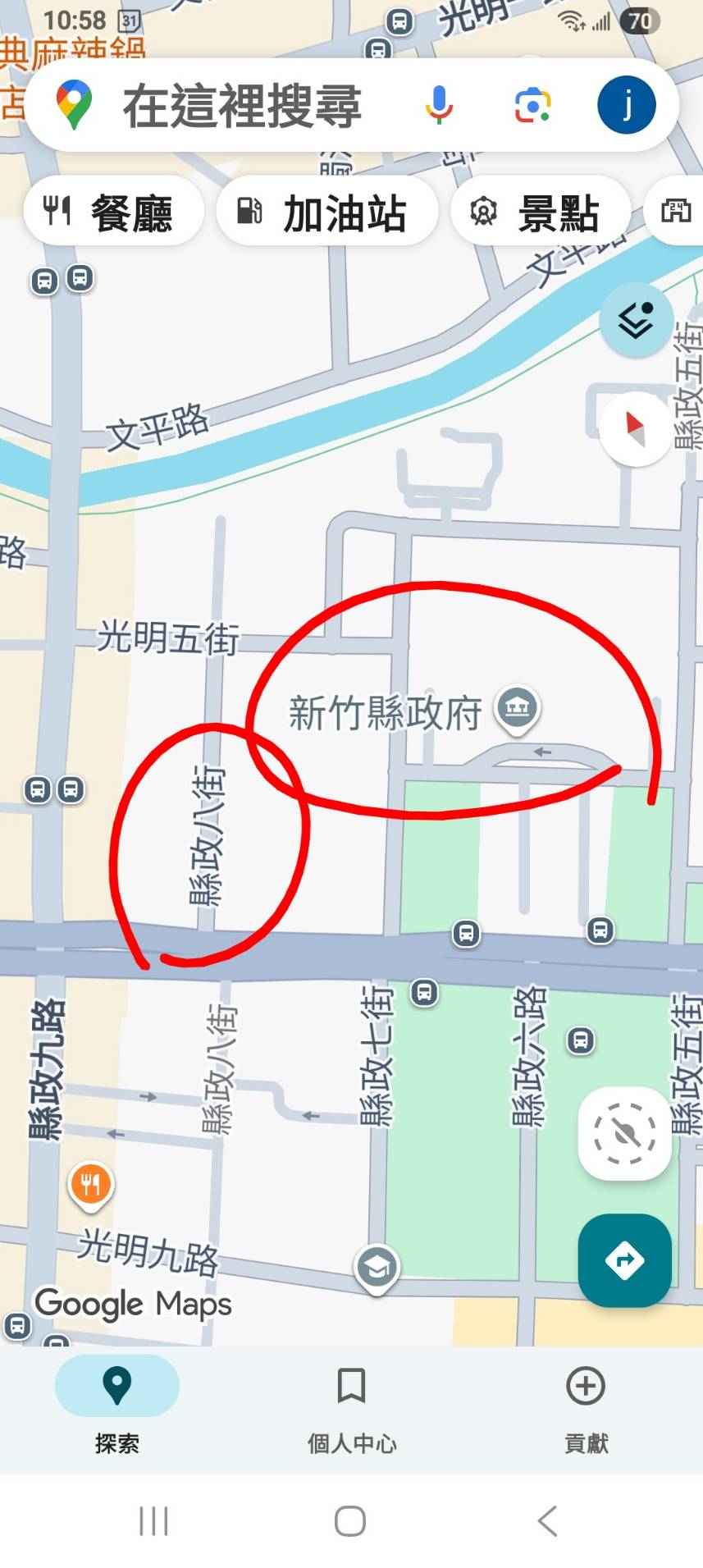Start voice search with the microphone
703x1568 pixels.
point(439,105)
